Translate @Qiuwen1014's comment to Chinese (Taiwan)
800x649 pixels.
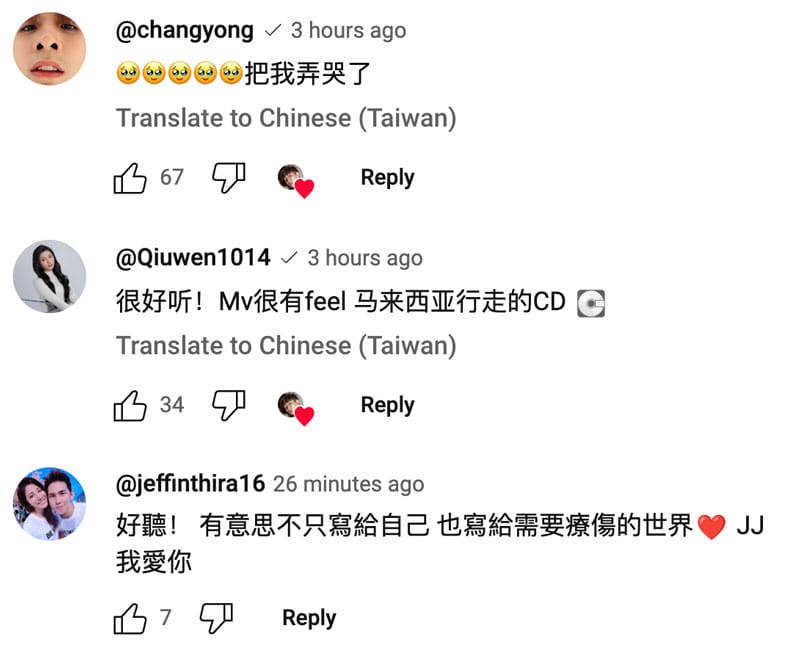pyautogui.click(x=286, y=346)
